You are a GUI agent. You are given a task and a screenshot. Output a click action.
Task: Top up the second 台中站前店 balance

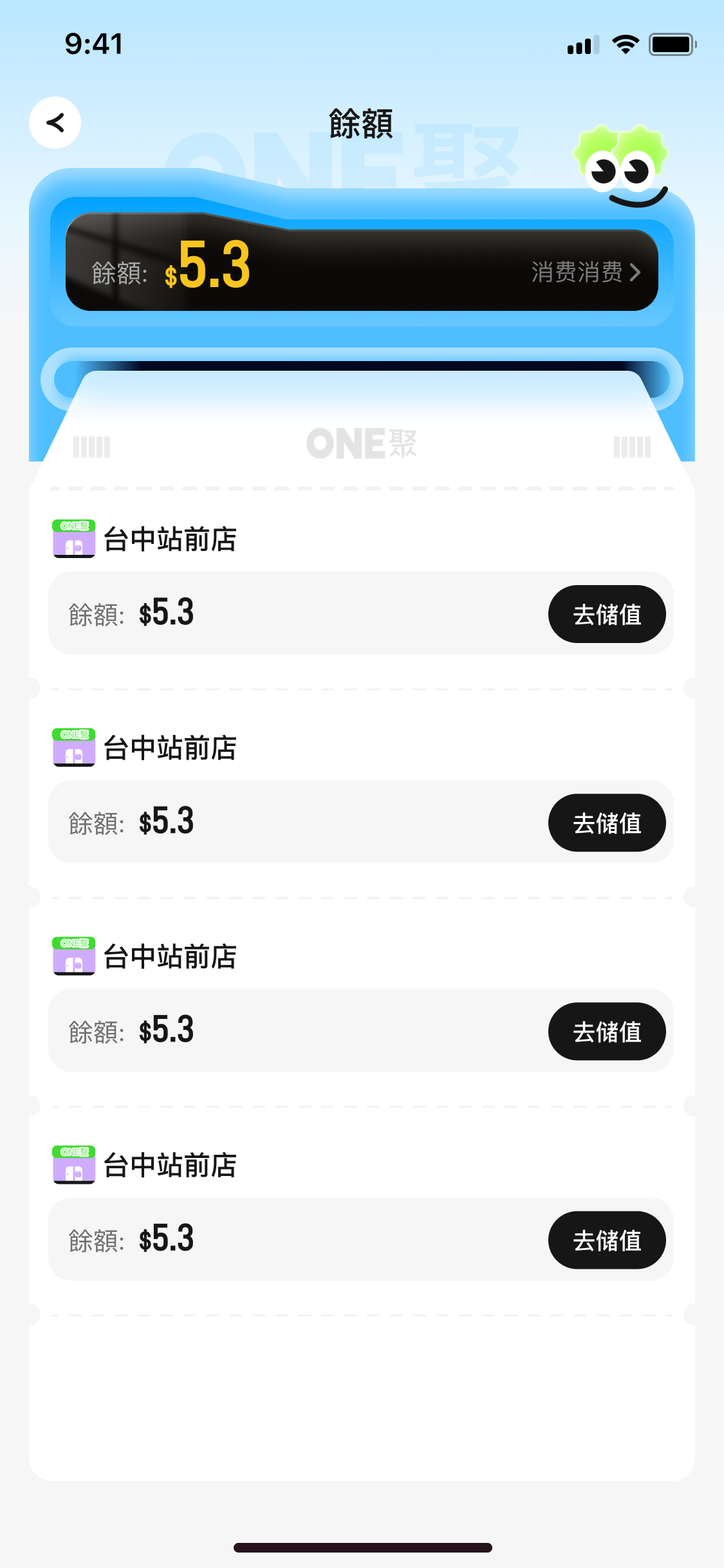coord(606,823)
